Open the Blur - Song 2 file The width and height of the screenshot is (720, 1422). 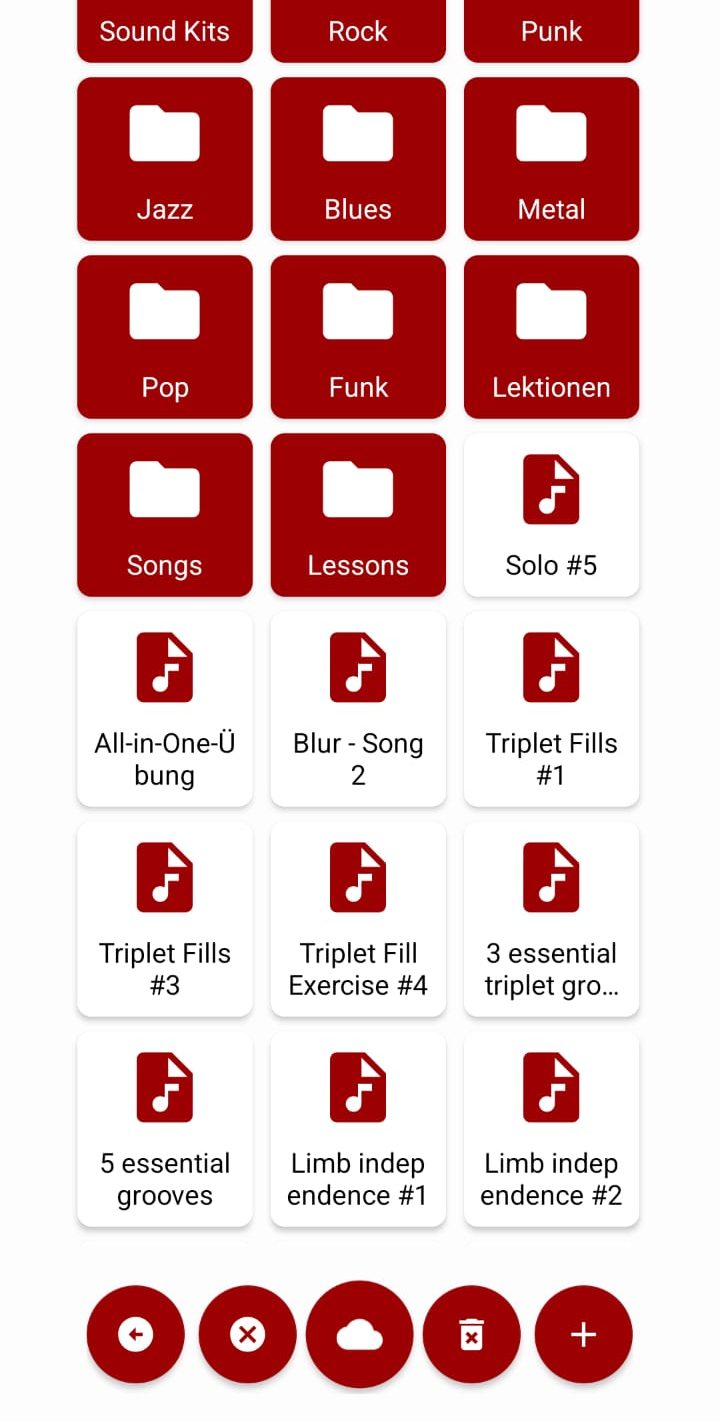pos(358,709)
